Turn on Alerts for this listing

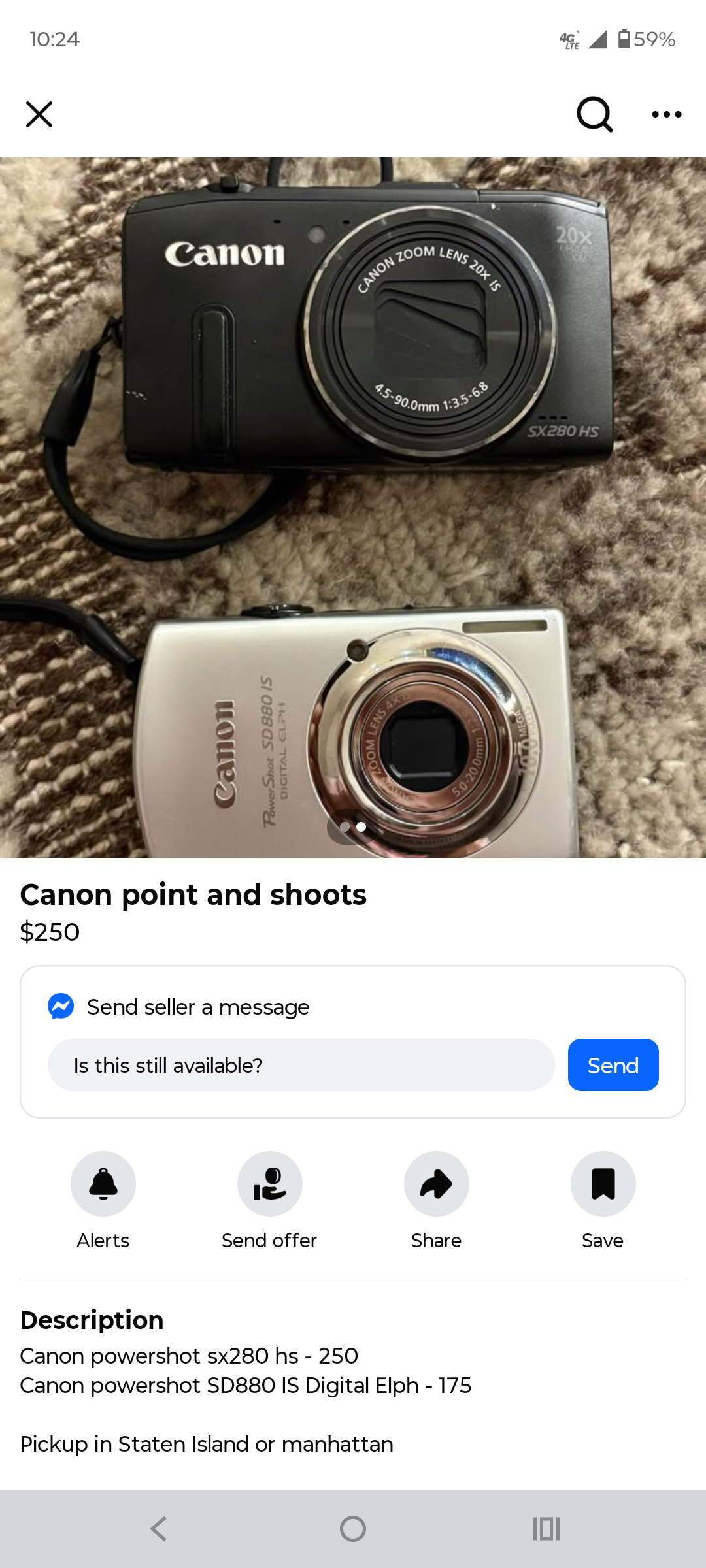point(103,1184)
